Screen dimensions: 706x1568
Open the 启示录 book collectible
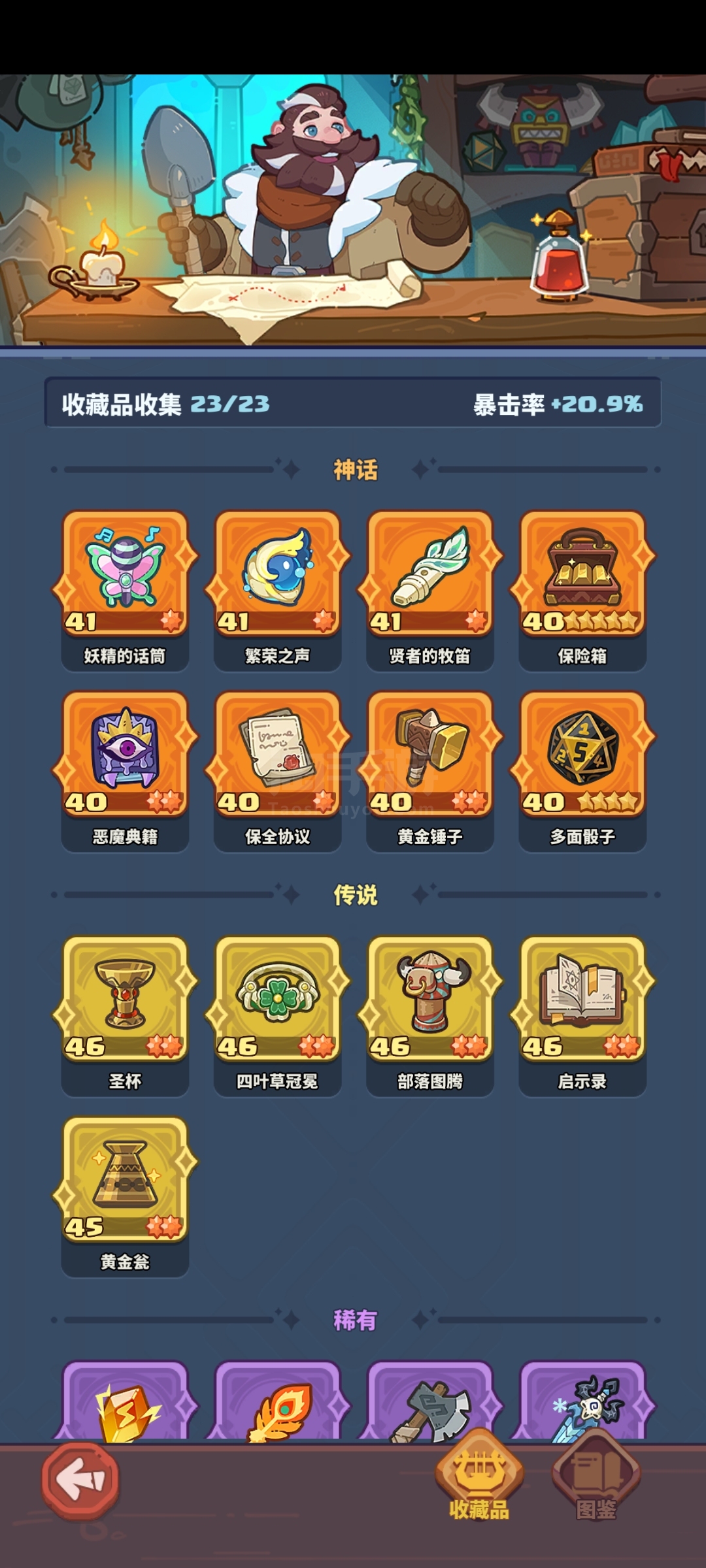tap(582, 1016)
